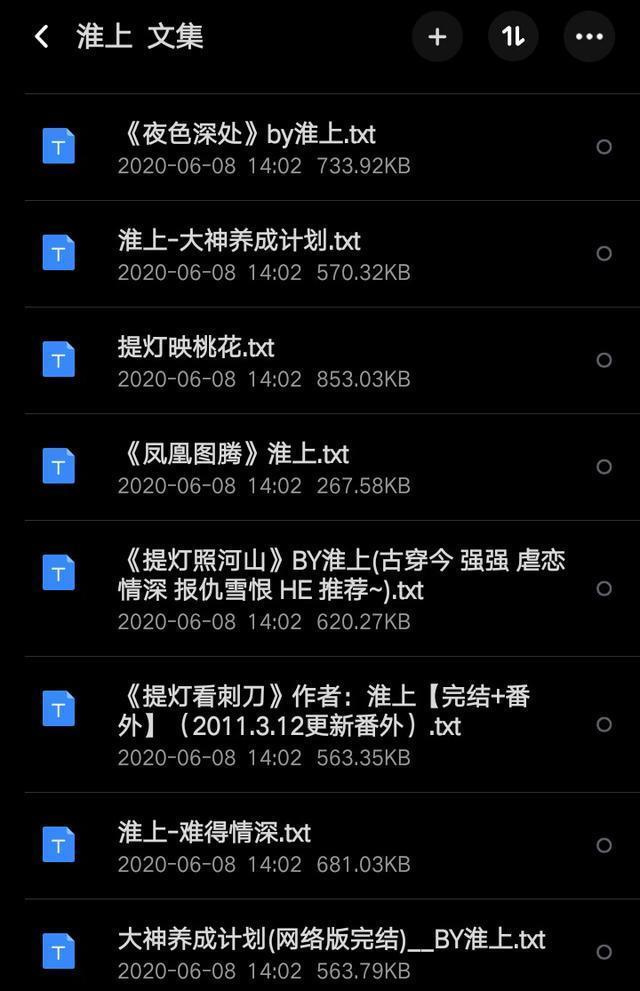The width and height of the screenshot is (640, 991).
Task: Select 淮上-难得情深.txt with its circle
Action: (604, 845)
